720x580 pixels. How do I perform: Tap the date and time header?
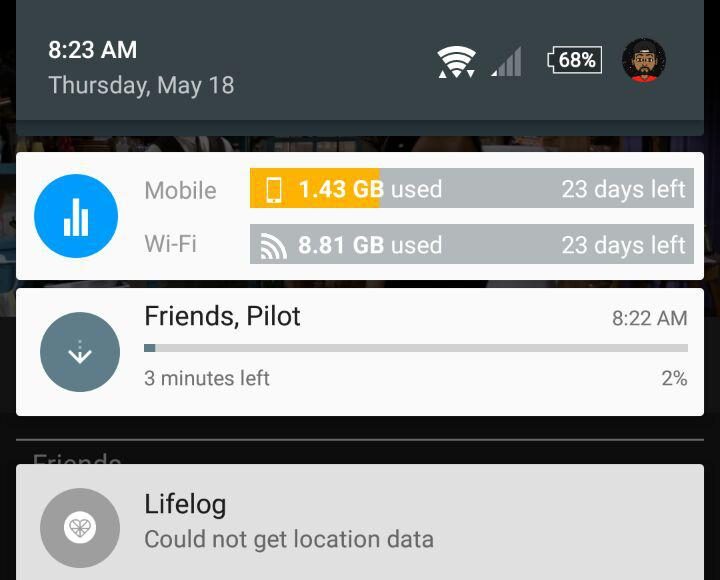tap(140, 67)
